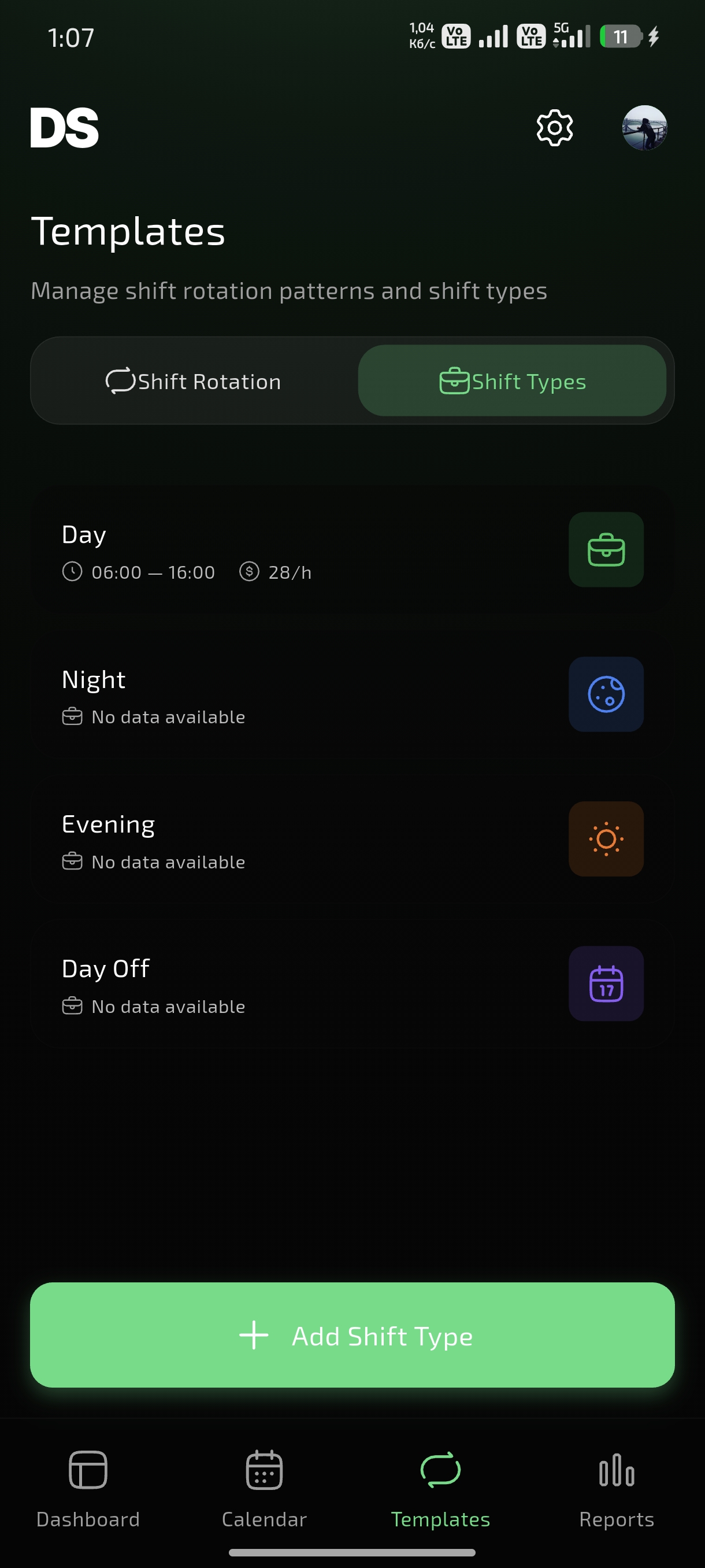The image size is (705, 1568).
Task: Switch to the Shift Rotation tab
Action: (x=194, y=382)
